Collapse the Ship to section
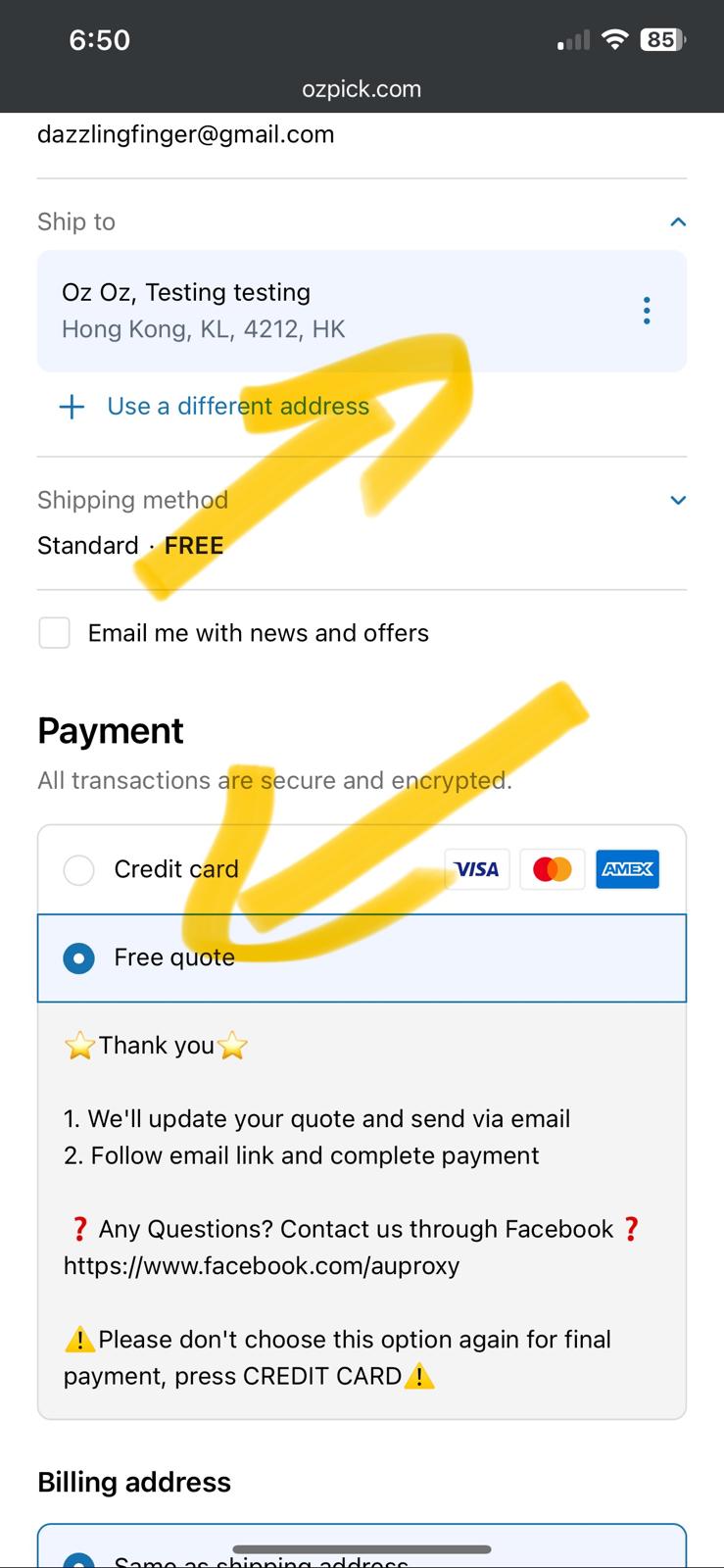Viewport: 724px width, 1568px height. click(677, 222)
